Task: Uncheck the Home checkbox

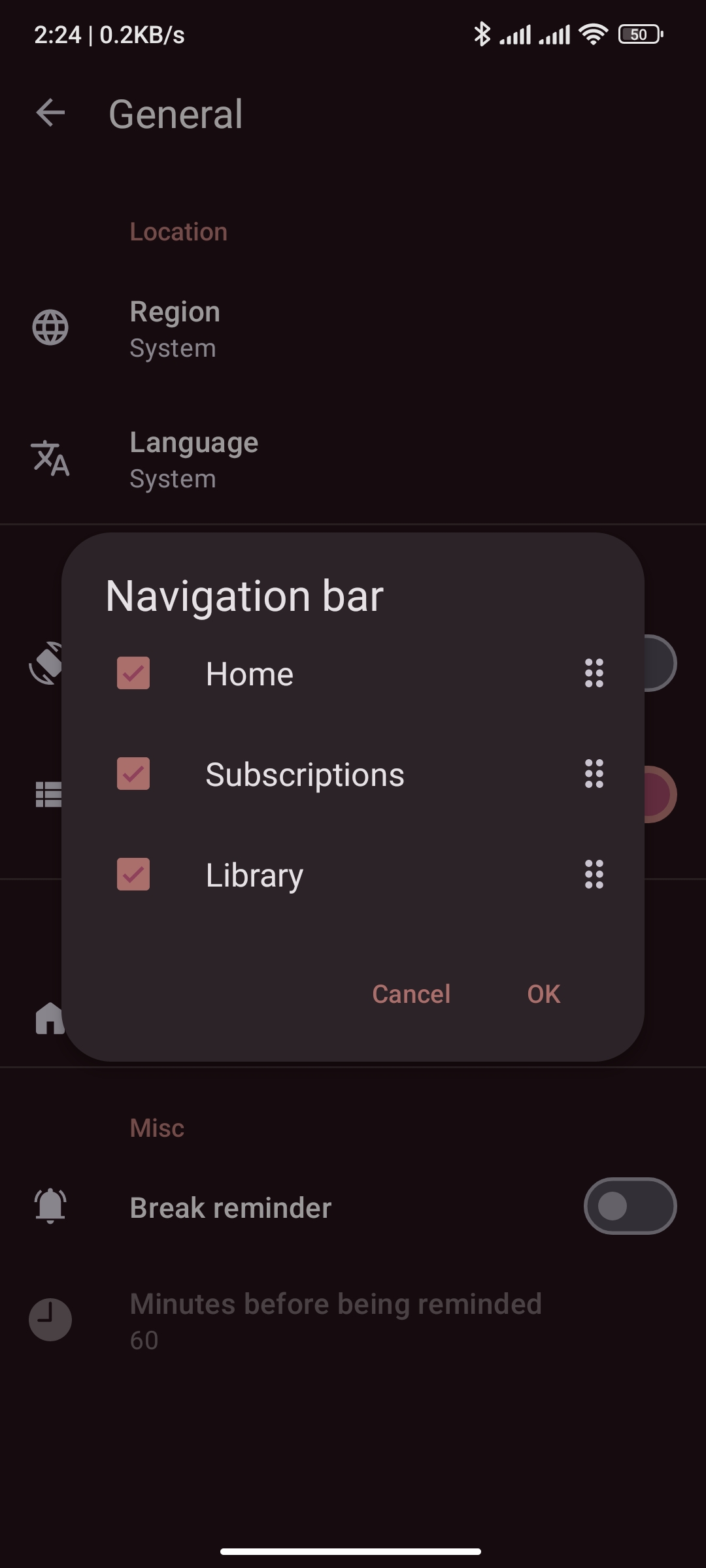Action: coord(133,674)
